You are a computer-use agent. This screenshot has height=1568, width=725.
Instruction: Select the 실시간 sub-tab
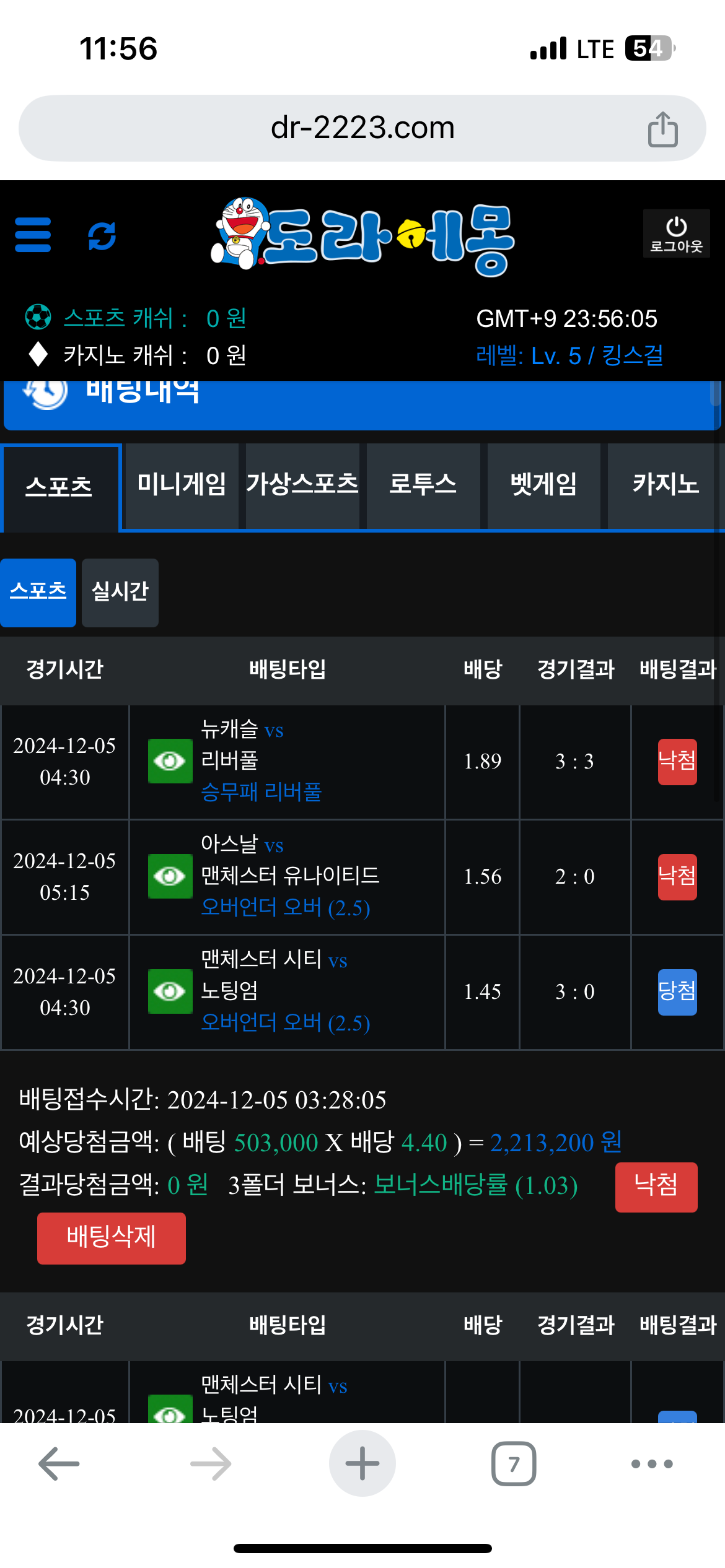(120, 593)
